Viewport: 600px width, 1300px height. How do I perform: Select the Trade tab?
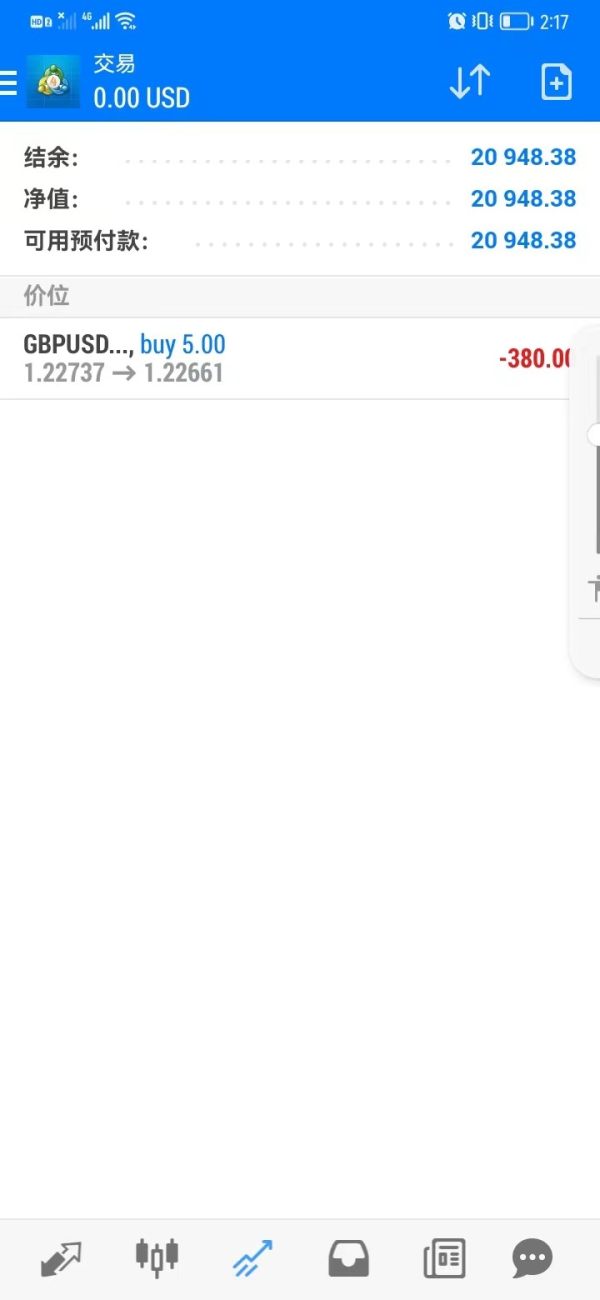tap(252, 1257)
